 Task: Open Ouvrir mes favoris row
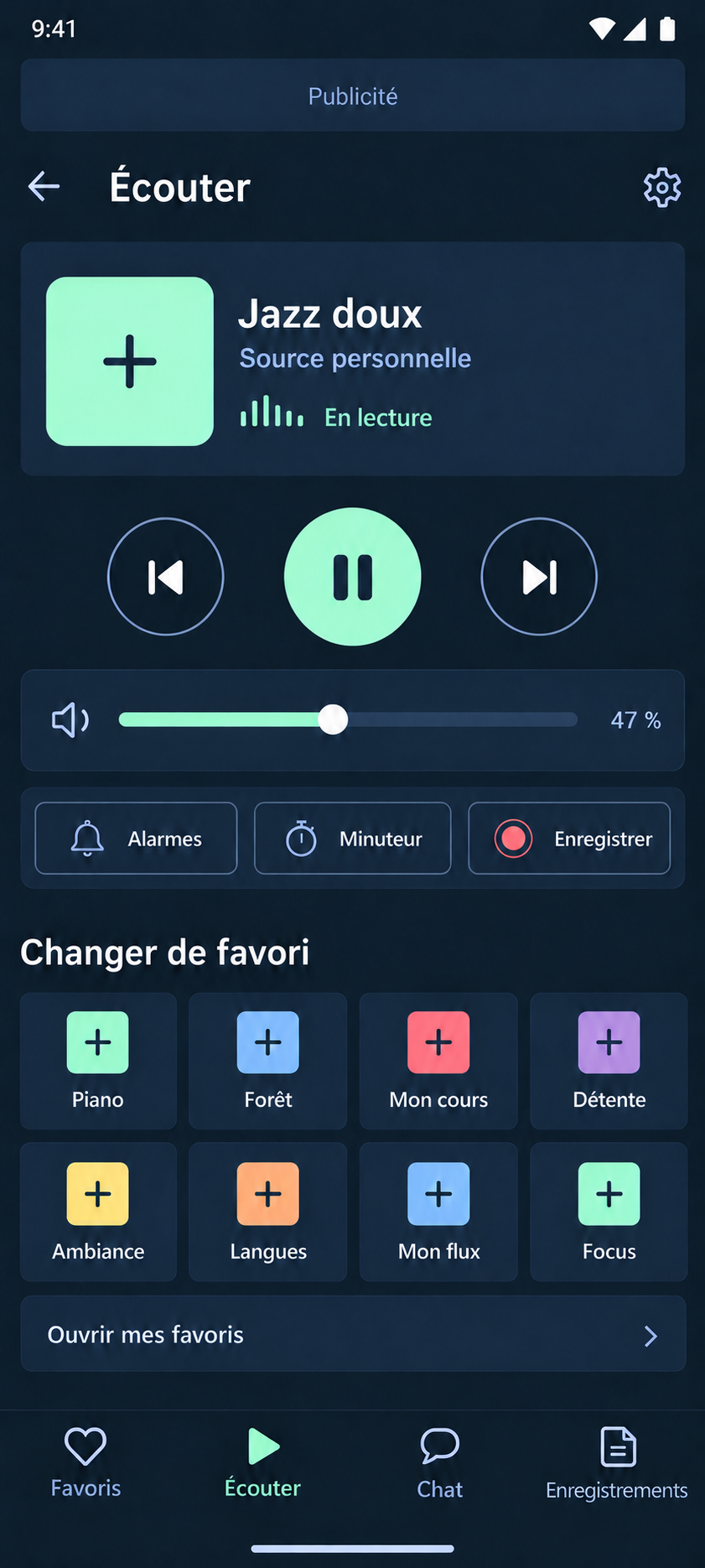pyautogui.click(x=353, y=1334)
